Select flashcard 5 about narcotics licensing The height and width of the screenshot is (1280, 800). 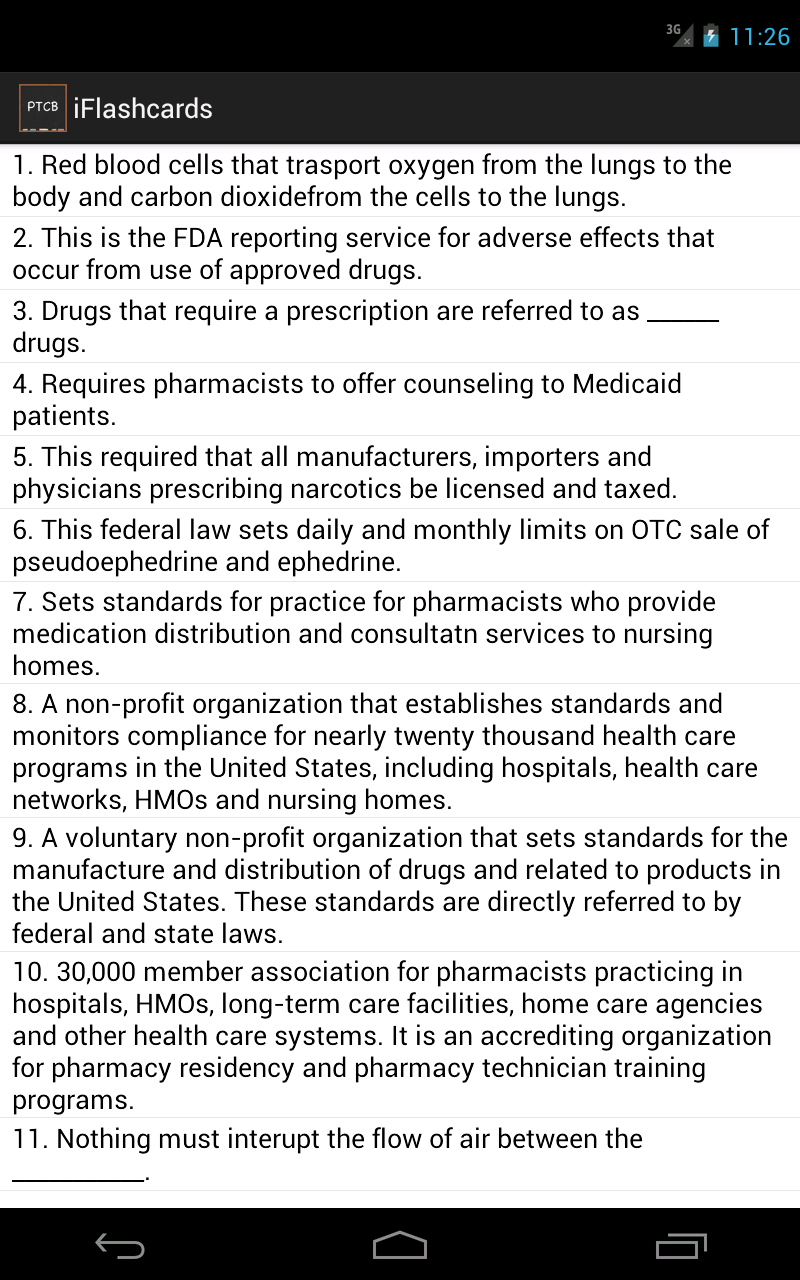tap(400, 472)
